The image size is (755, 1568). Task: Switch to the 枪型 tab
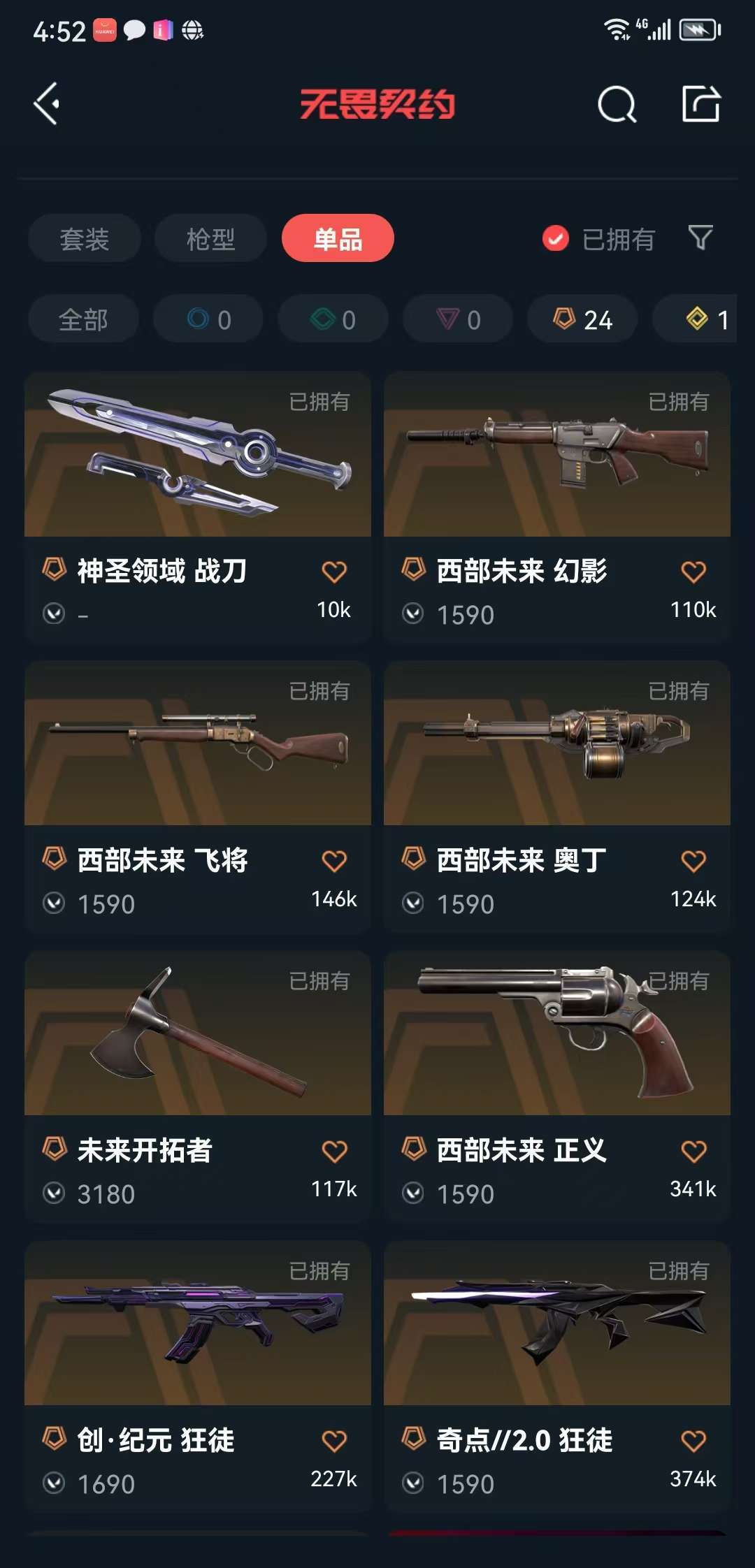click(210, 239)
